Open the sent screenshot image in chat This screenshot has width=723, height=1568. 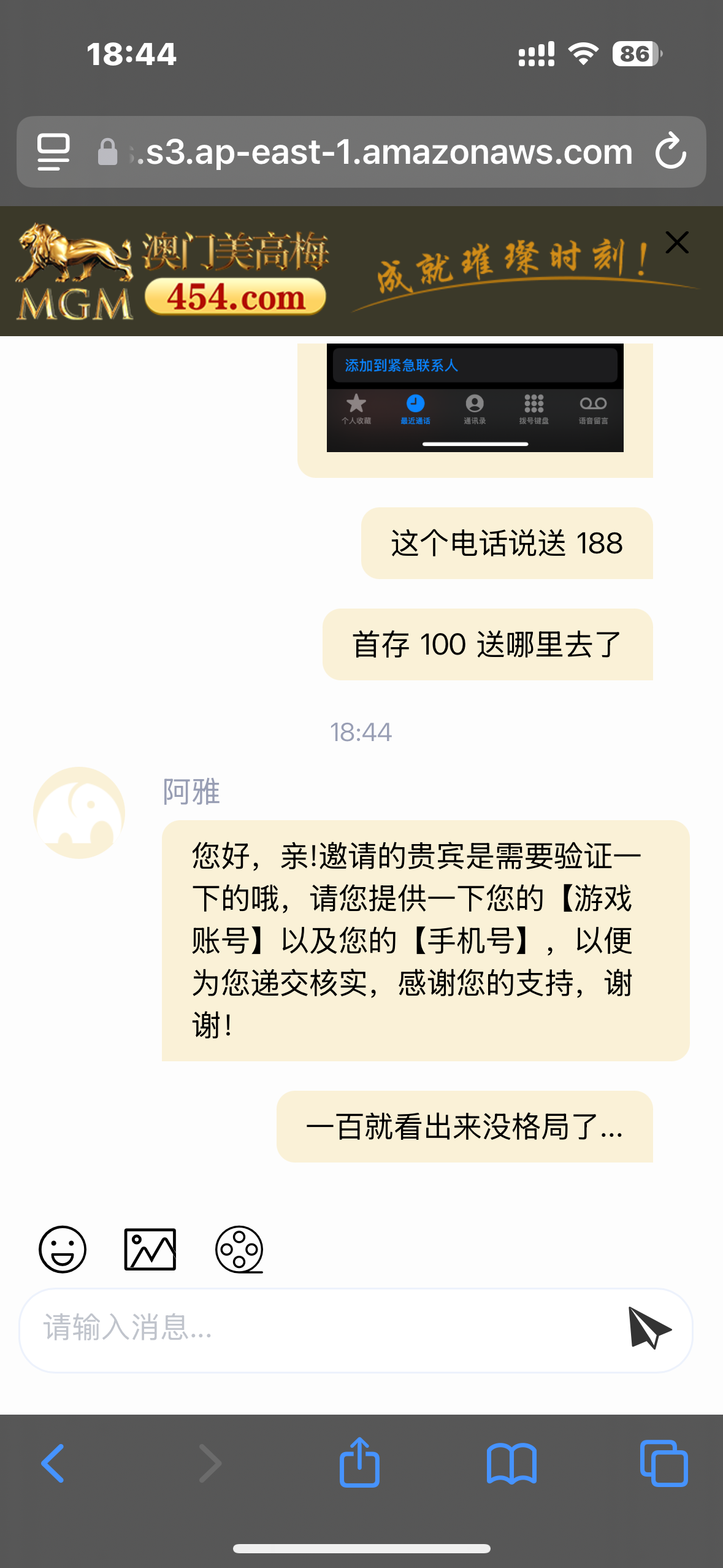click(x=475, y=398)
